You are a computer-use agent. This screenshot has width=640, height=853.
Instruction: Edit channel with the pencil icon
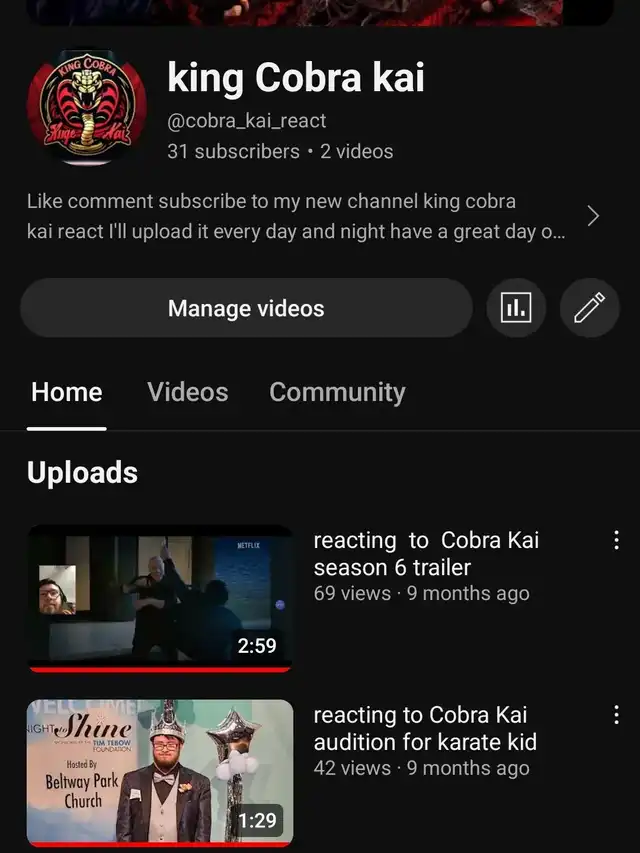[x=589, y=308]
